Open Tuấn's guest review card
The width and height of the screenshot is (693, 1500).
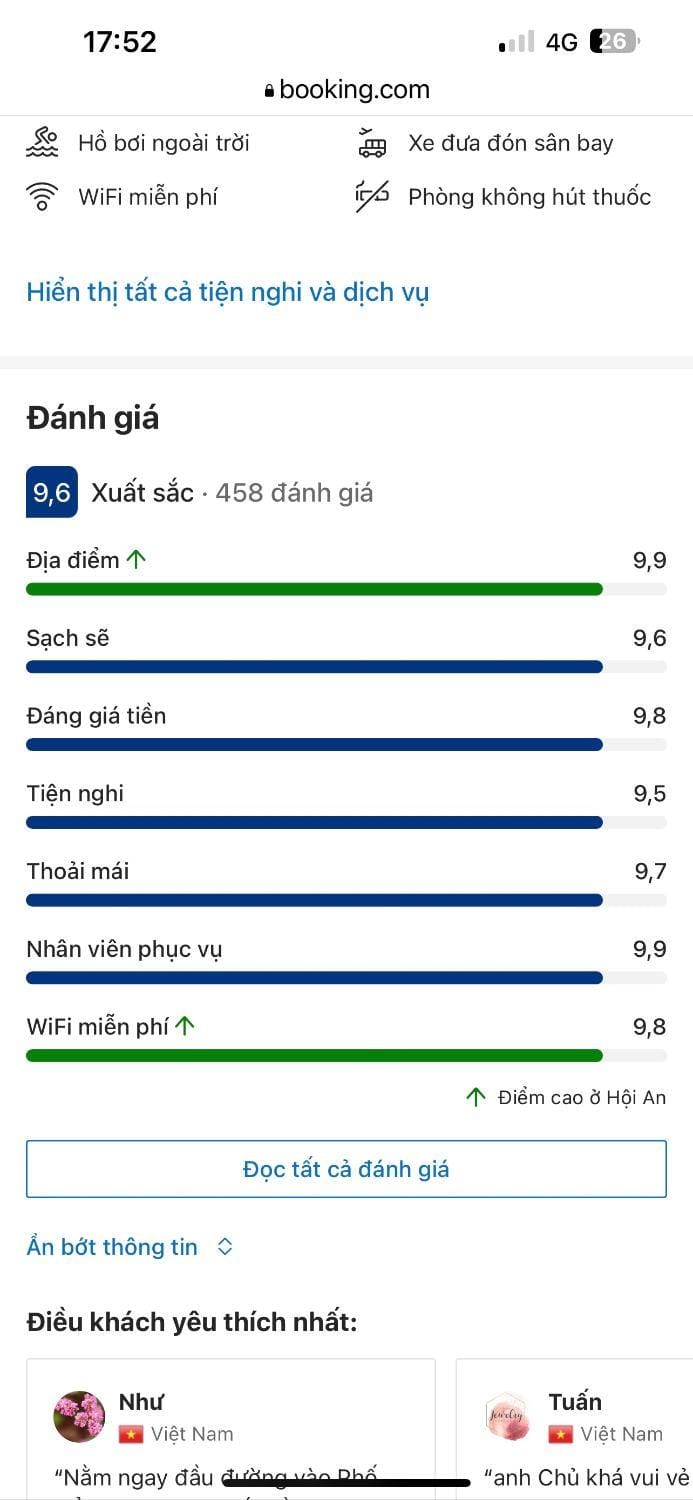pos(574,1429)
